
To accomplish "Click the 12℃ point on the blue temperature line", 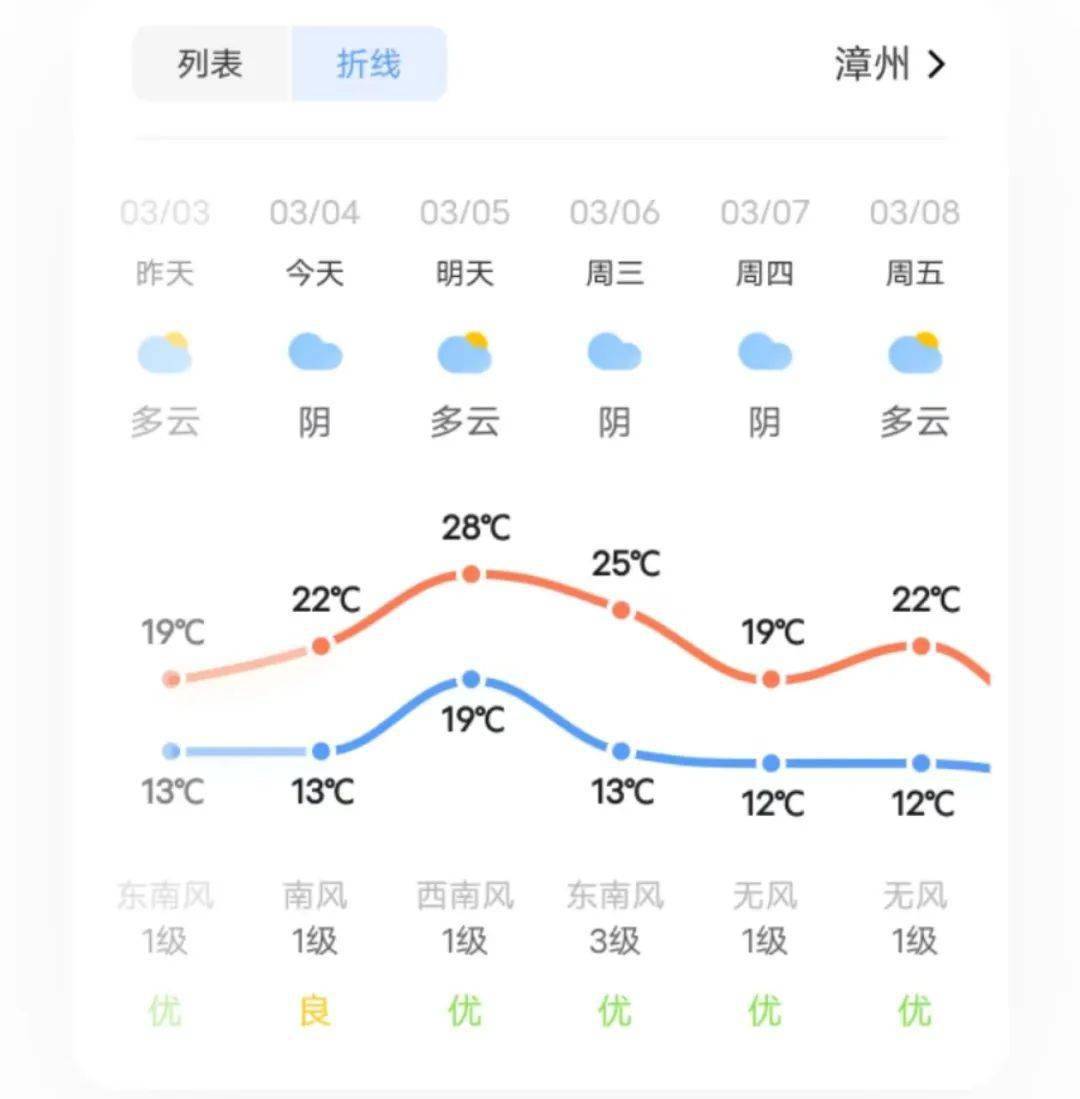I will click(768, 765).
